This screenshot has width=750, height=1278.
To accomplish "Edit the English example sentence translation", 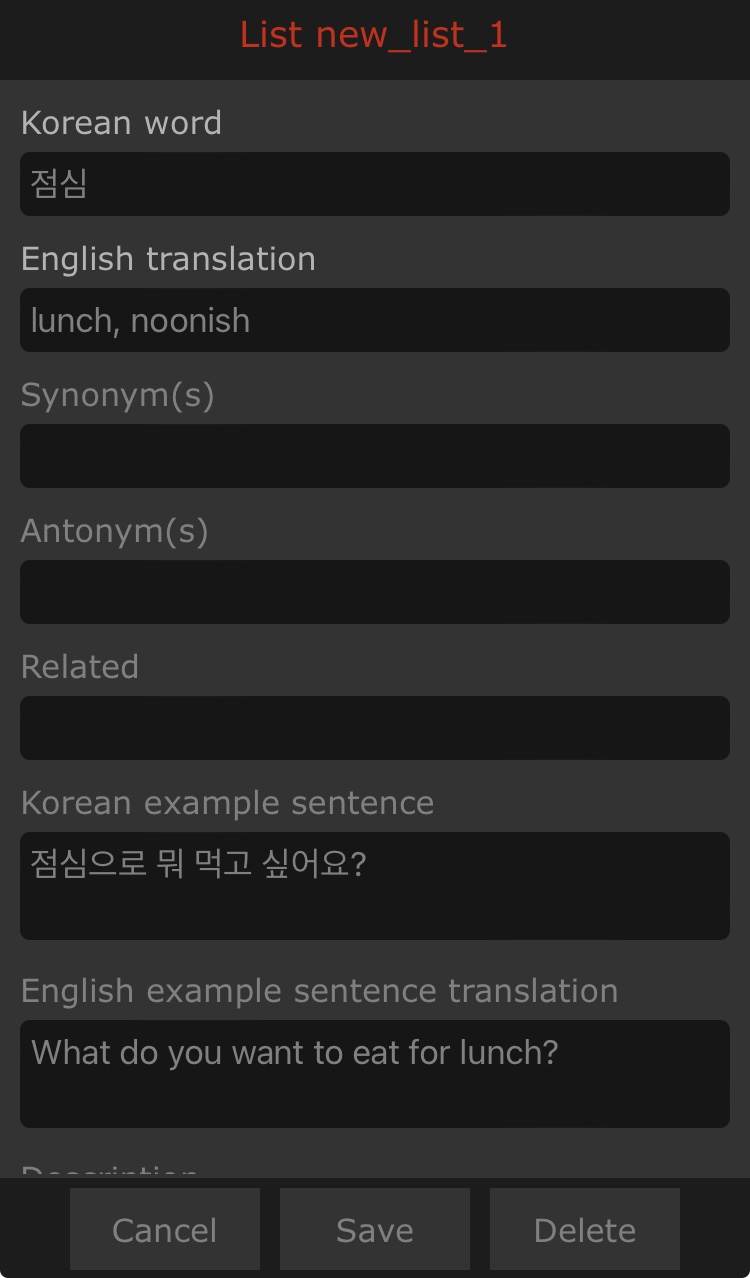I will click(375, 1074).
